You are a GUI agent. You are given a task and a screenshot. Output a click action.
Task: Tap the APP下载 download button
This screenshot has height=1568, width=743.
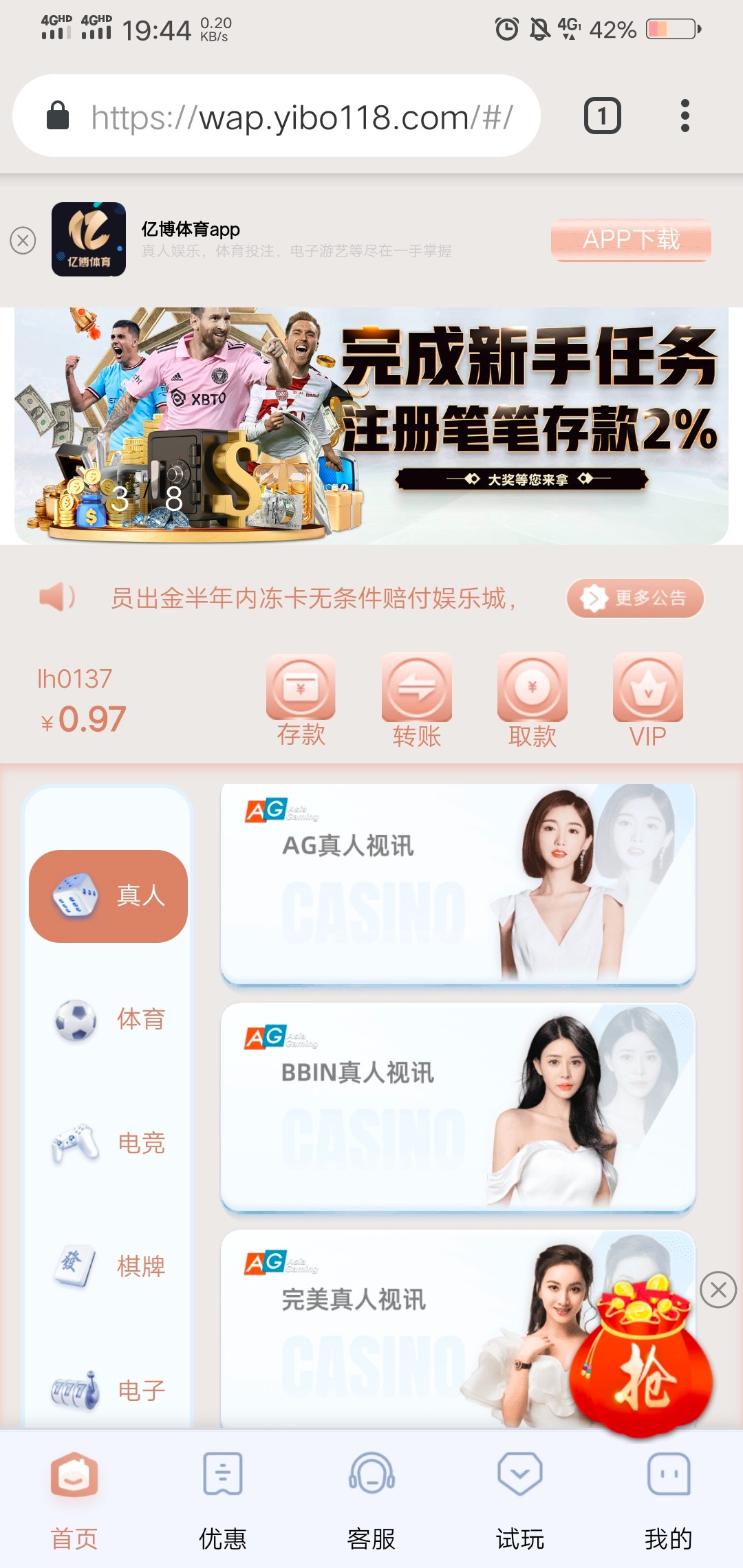(x=631, y=241)
